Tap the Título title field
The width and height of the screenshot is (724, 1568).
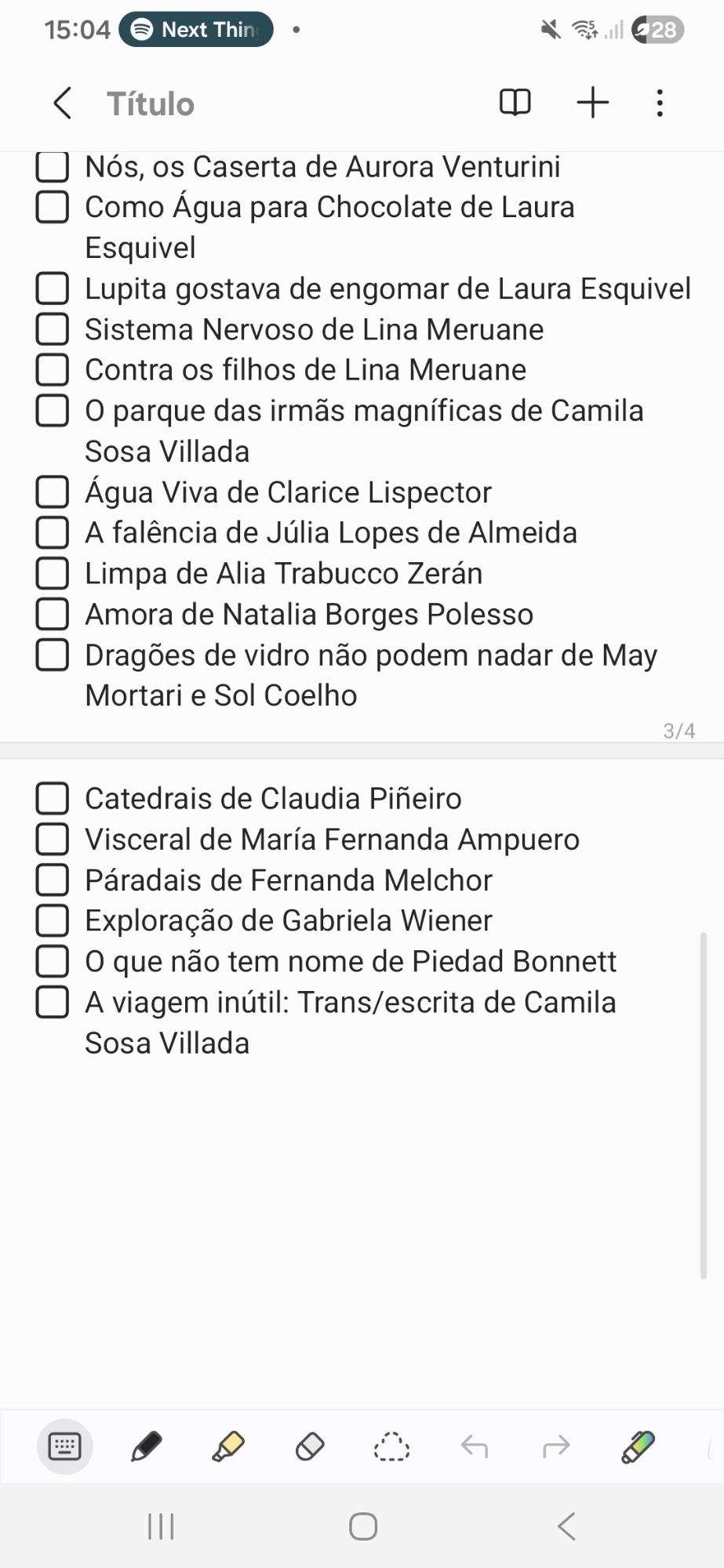151,104
